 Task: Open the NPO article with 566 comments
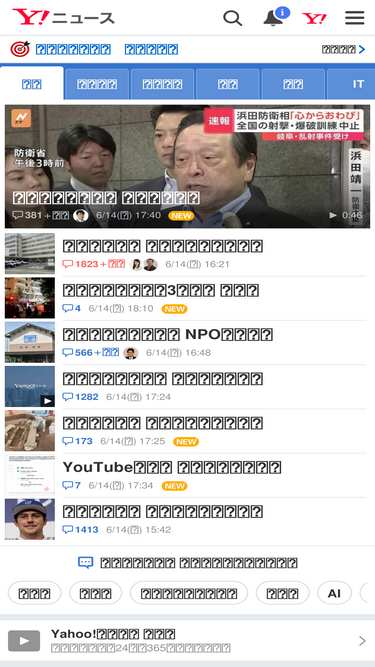click(x=185, y=342)
